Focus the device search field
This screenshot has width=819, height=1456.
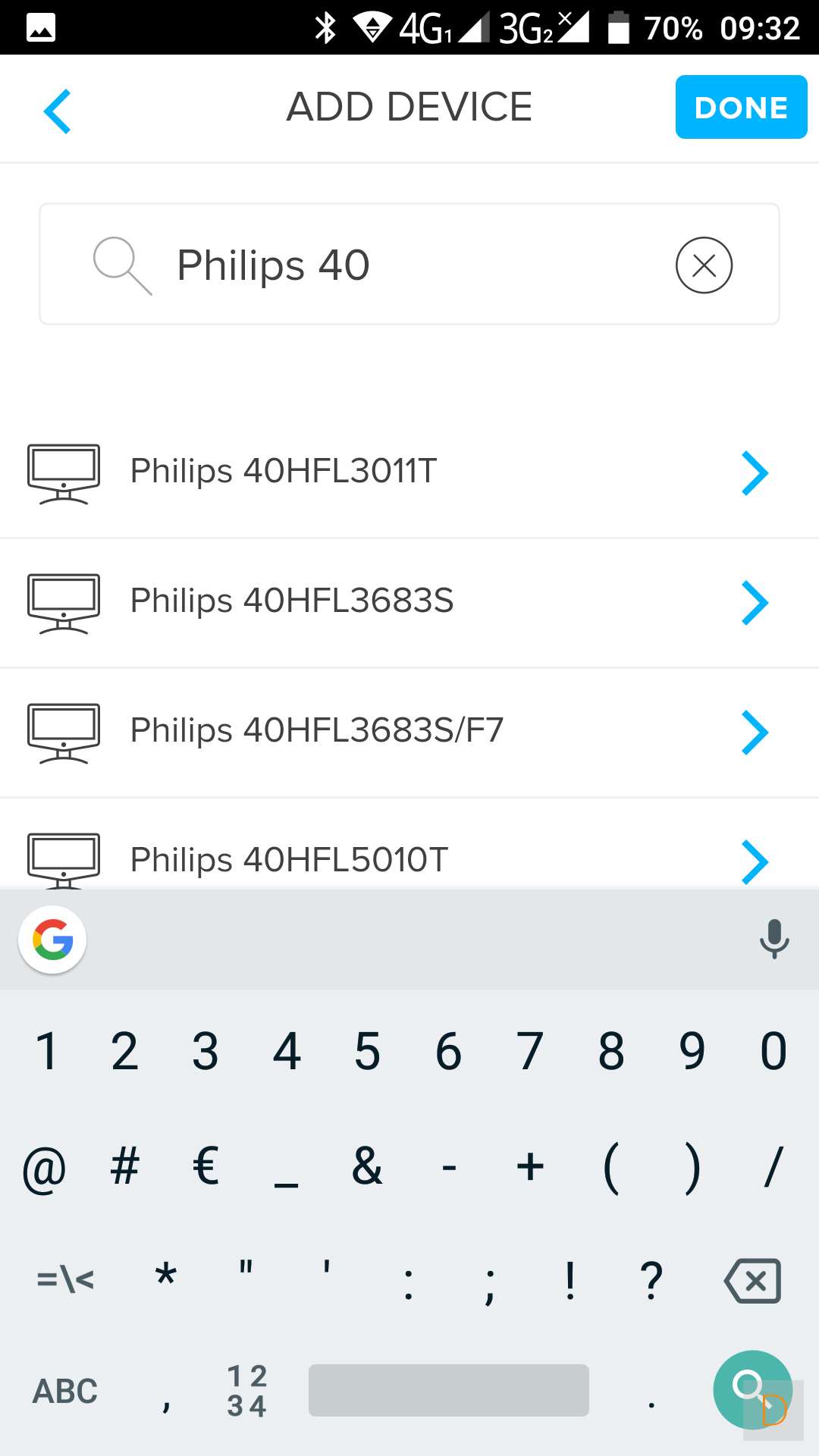tap(409, 265)
